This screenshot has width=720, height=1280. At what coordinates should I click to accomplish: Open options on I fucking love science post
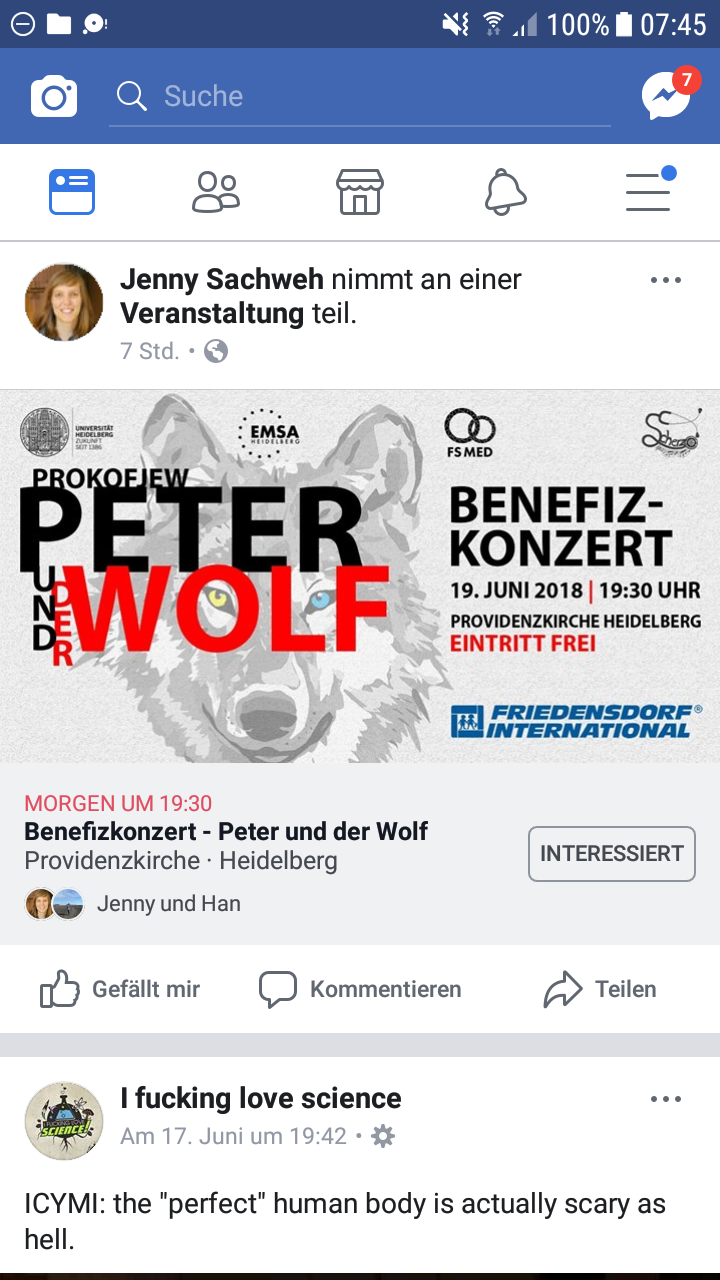[666, 1099]
